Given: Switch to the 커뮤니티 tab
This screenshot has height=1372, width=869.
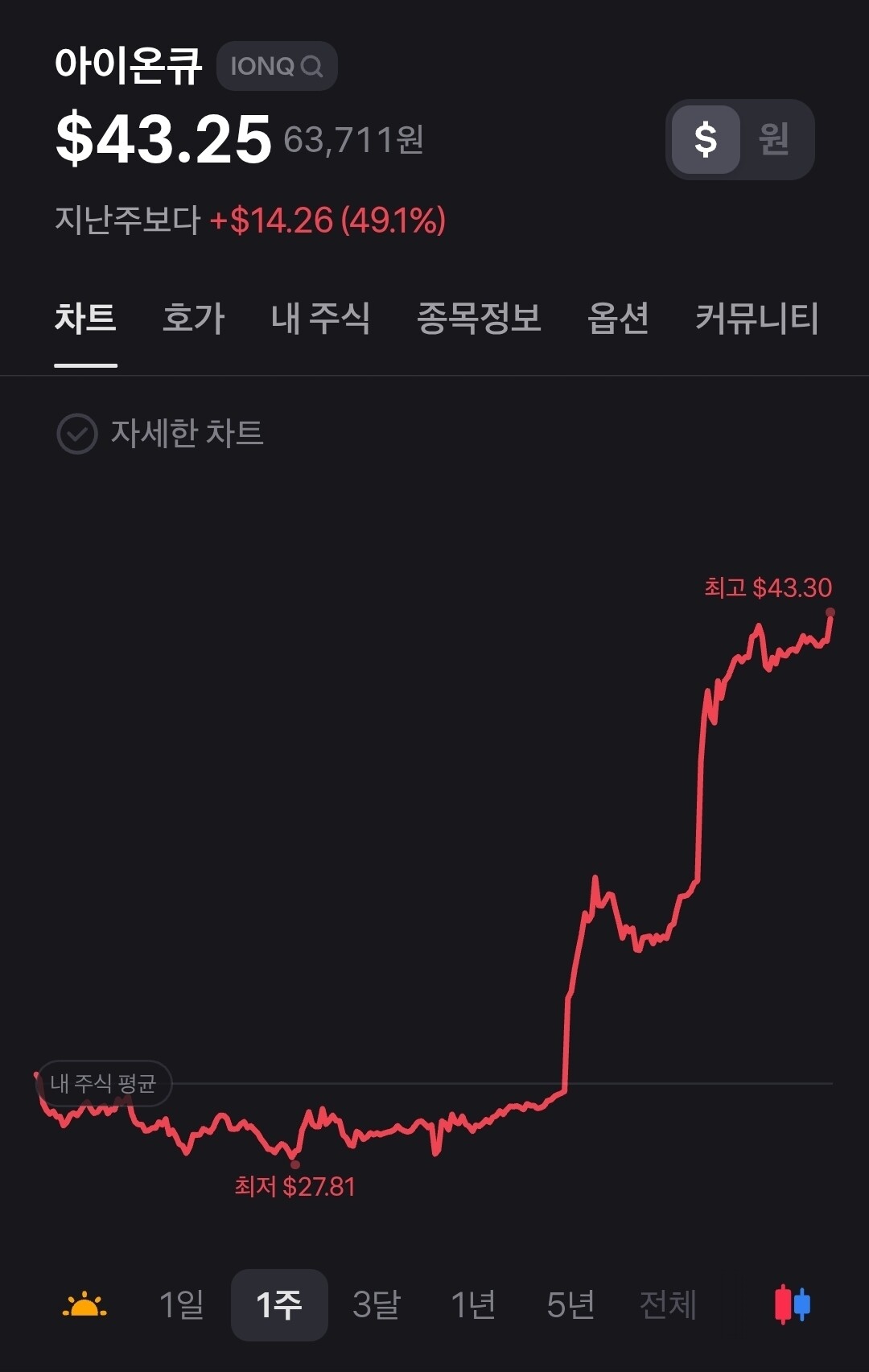Looking at the screenshot, I should [x=756, y=318].
